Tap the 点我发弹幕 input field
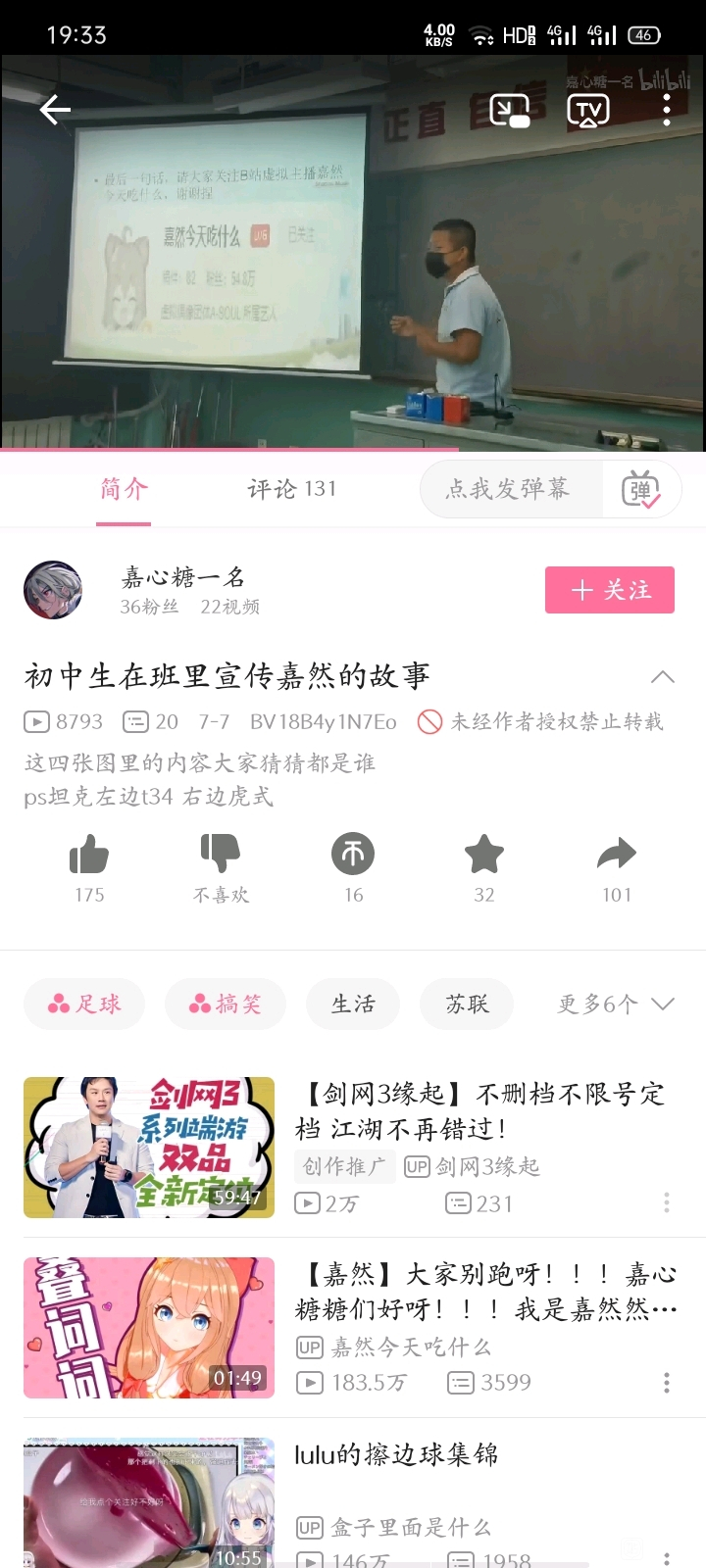This screenshot has width=706, height=1568. pyautogui.click(x=510, y=489)
